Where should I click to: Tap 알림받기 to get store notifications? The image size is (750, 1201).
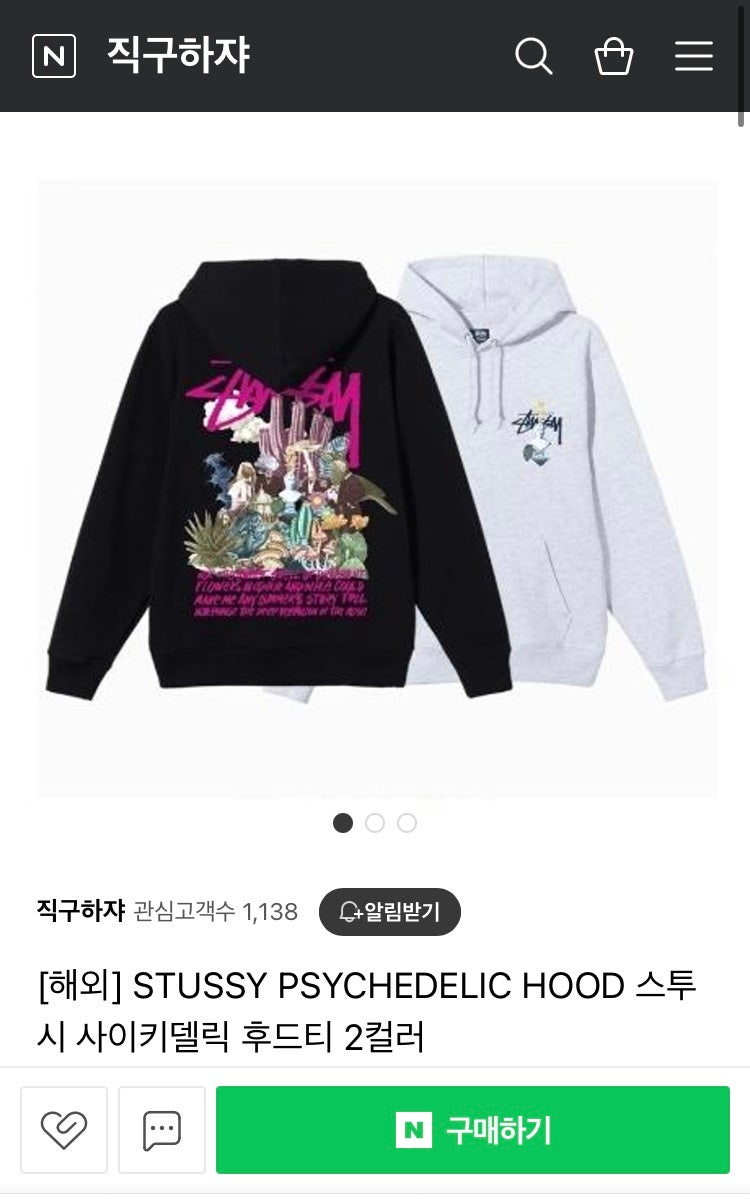390,912
